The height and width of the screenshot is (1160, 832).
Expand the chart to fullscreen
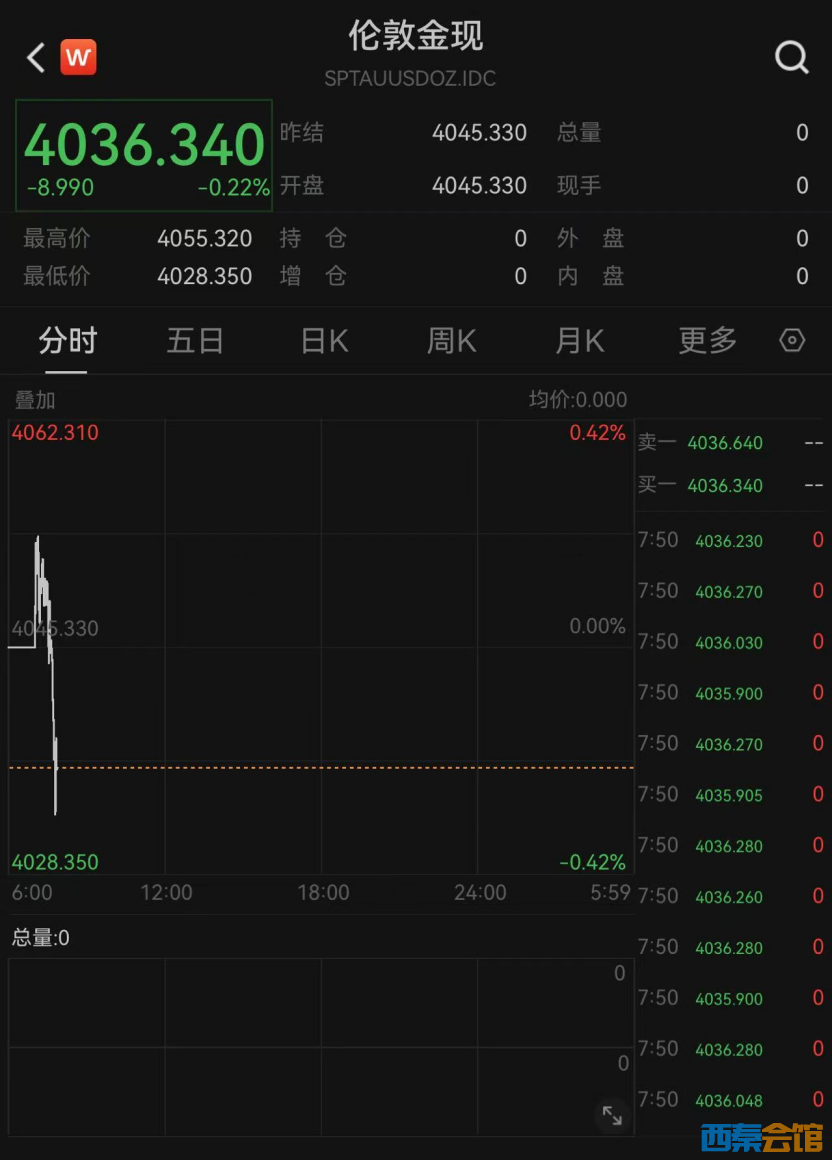pos(612,1115)
